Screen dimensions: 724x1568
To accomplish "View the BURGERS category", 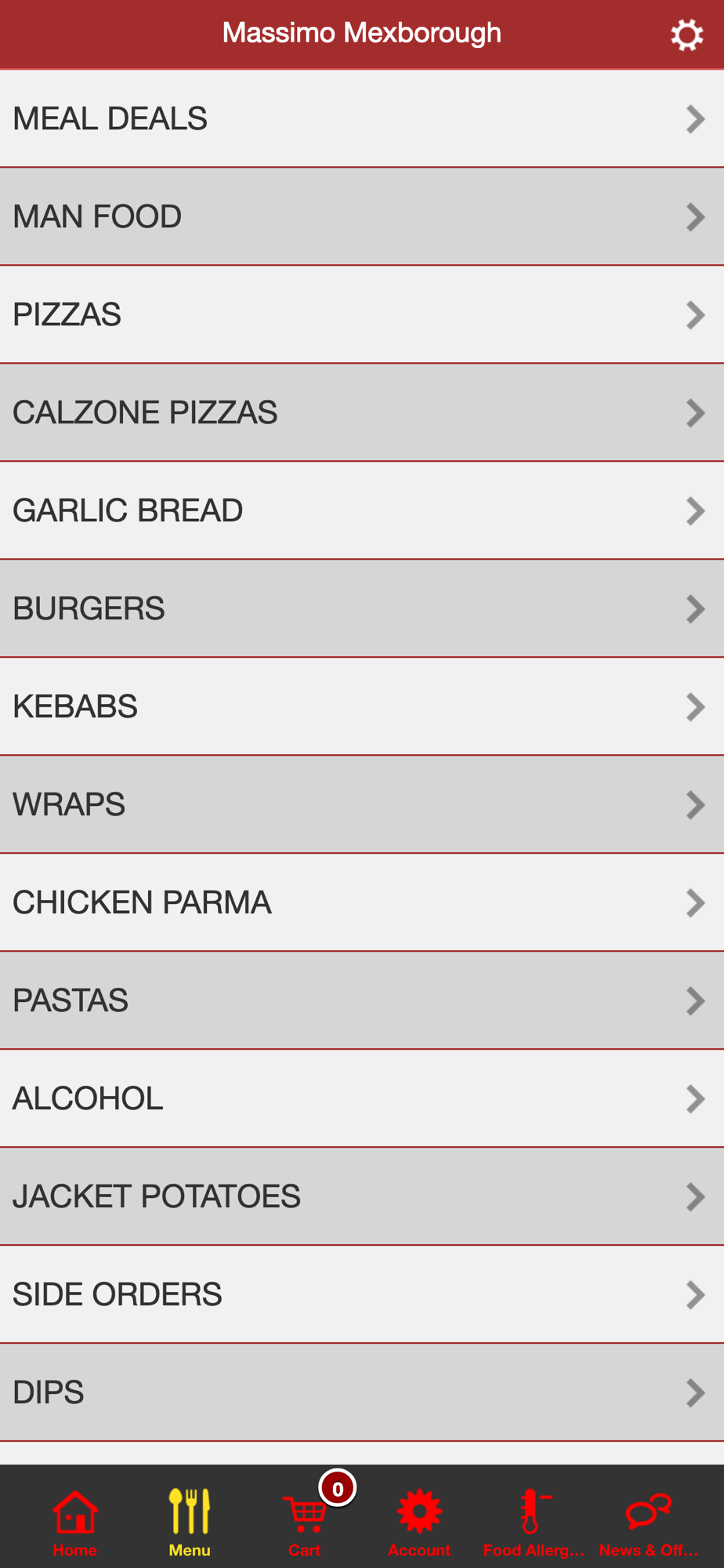I will point(362,608).
